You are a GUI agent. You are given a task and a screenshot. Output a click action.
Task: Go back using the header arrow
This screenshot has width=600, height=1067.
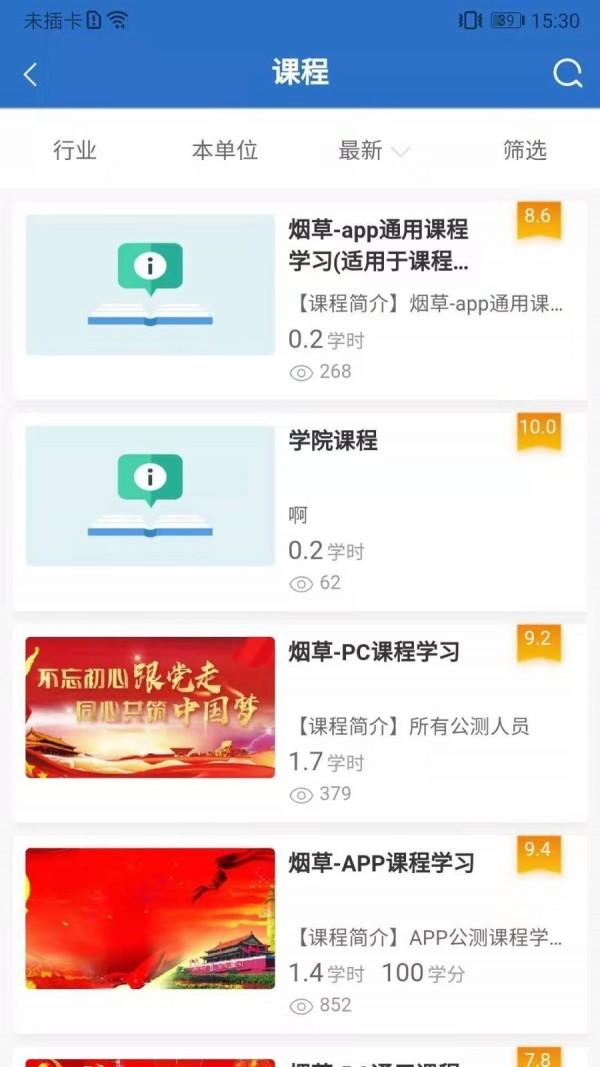[x=30, y=74]
